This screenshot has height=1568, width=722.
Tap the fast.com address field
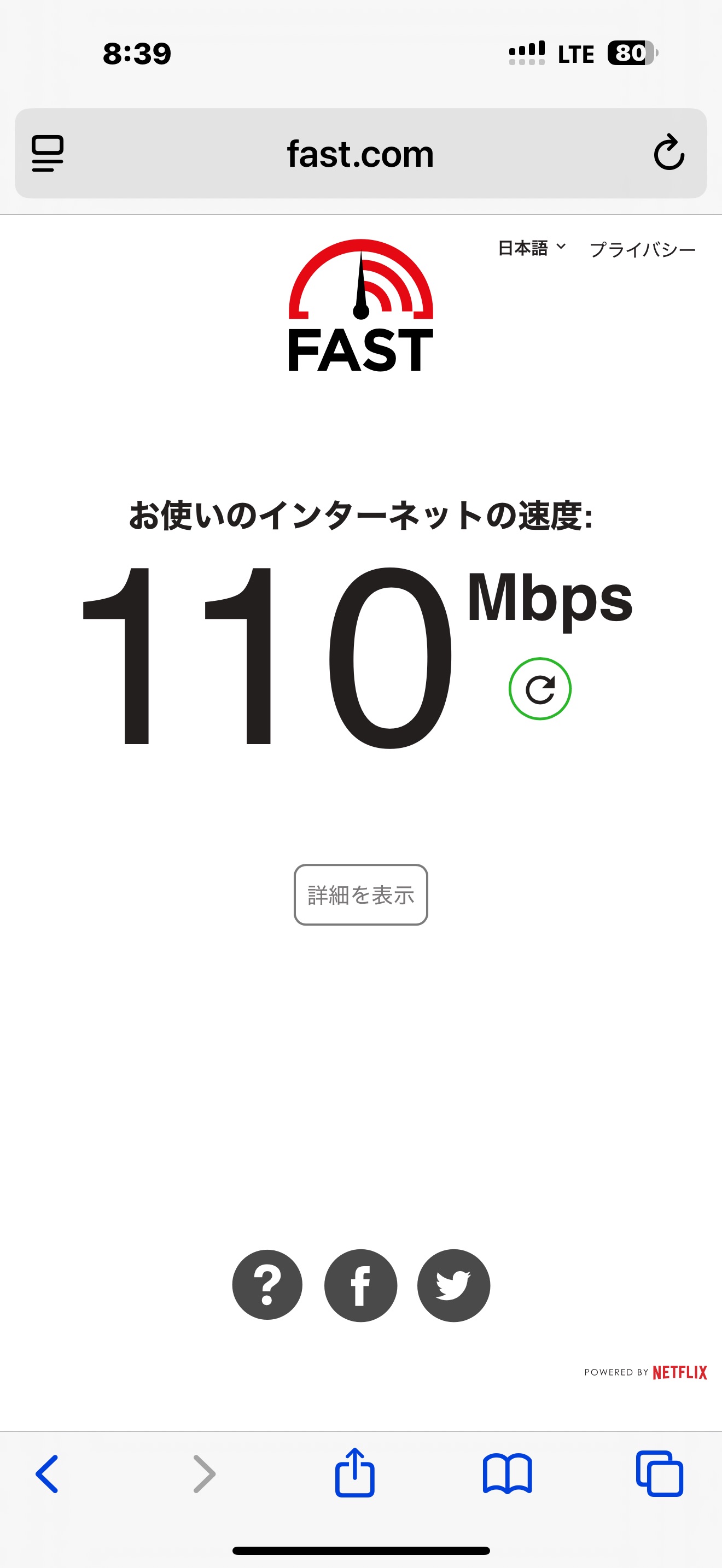tap(360, 154)
